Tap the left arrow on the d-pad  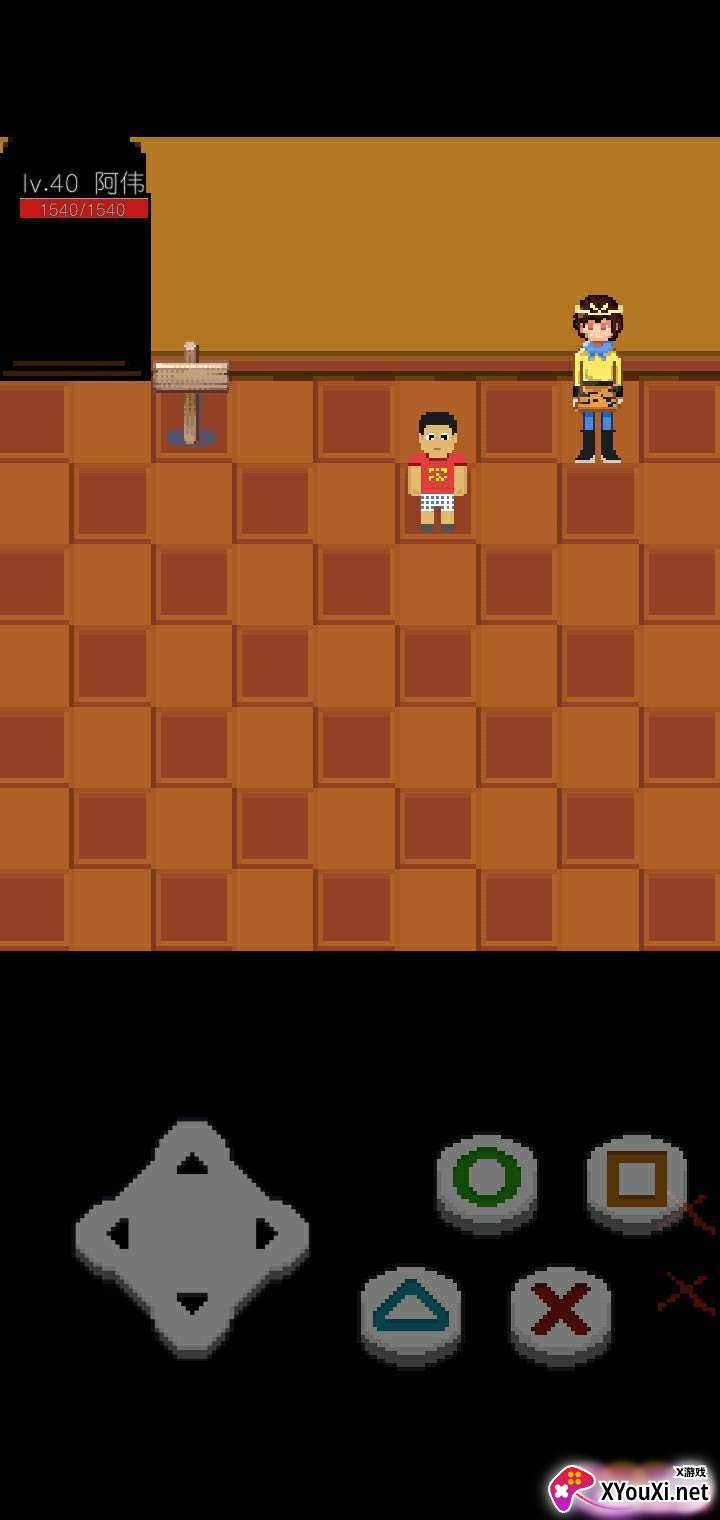118,1234
